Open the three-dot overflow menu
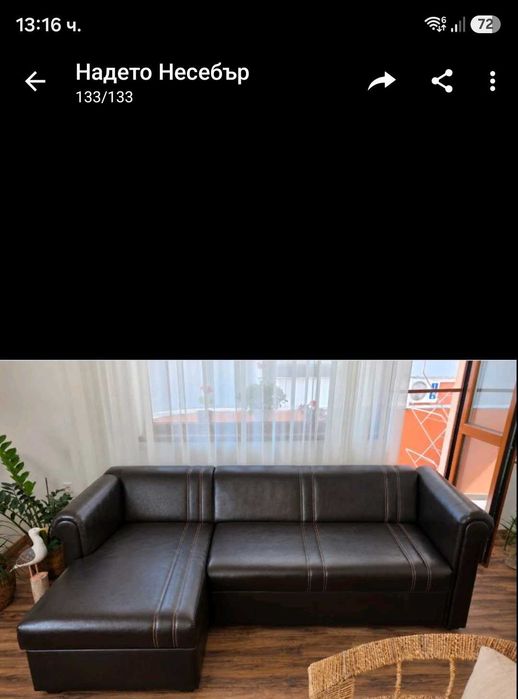518x699 pixels. tap(492, 81)
